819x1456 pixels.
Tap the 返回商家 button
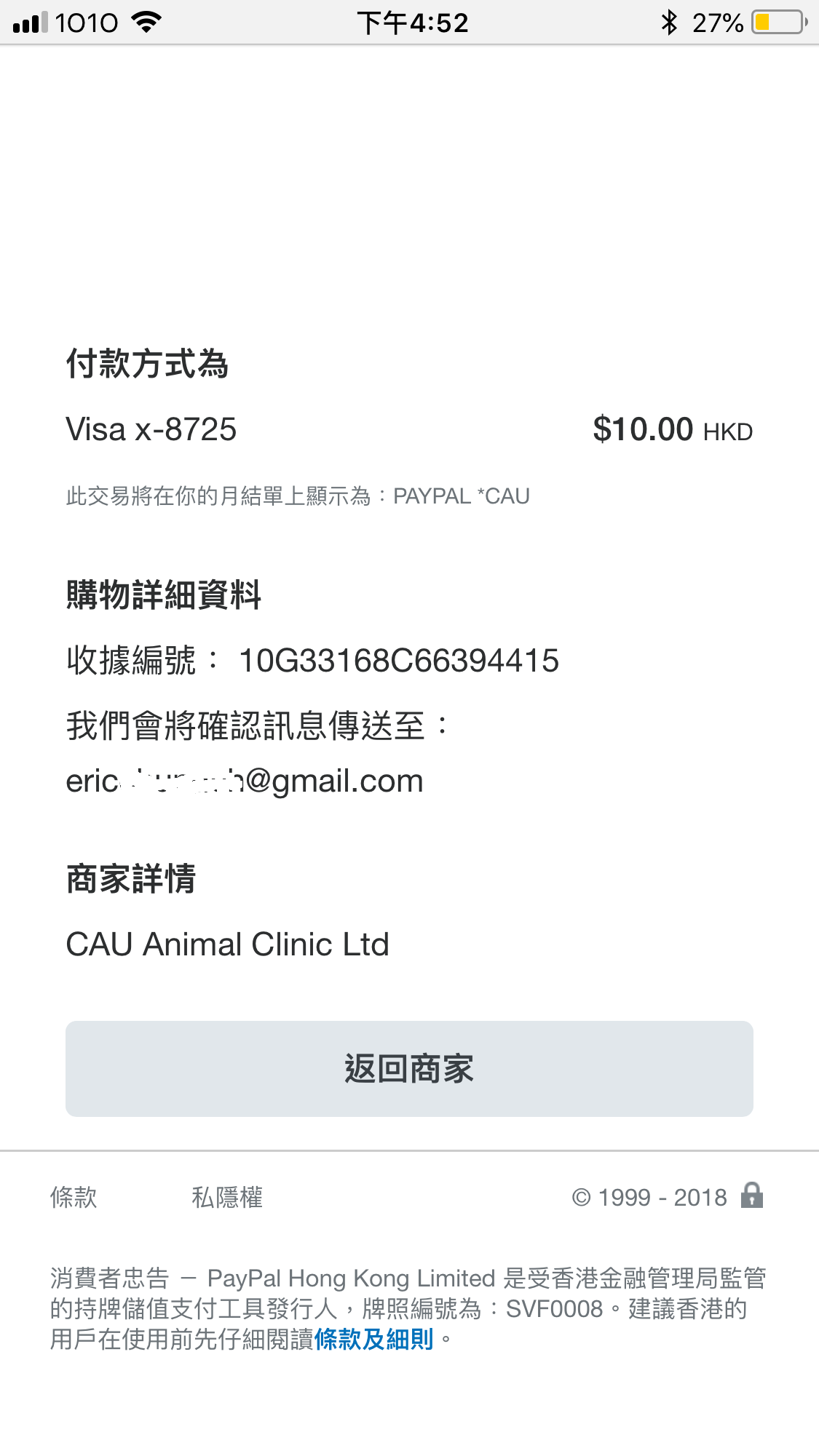coord(409,1068)
